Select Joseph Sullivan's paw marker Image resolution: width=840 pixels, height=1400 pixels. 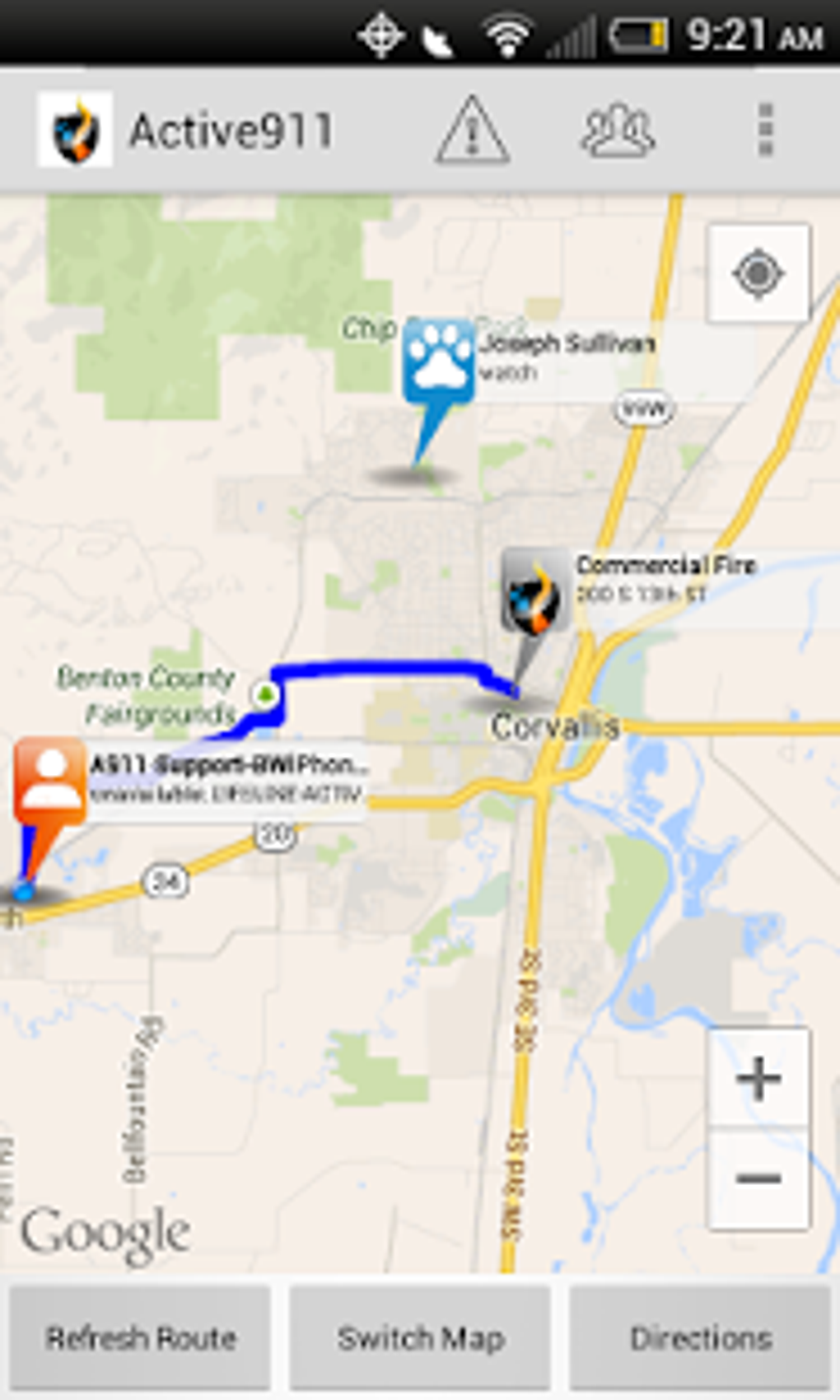tap(439, 362)
